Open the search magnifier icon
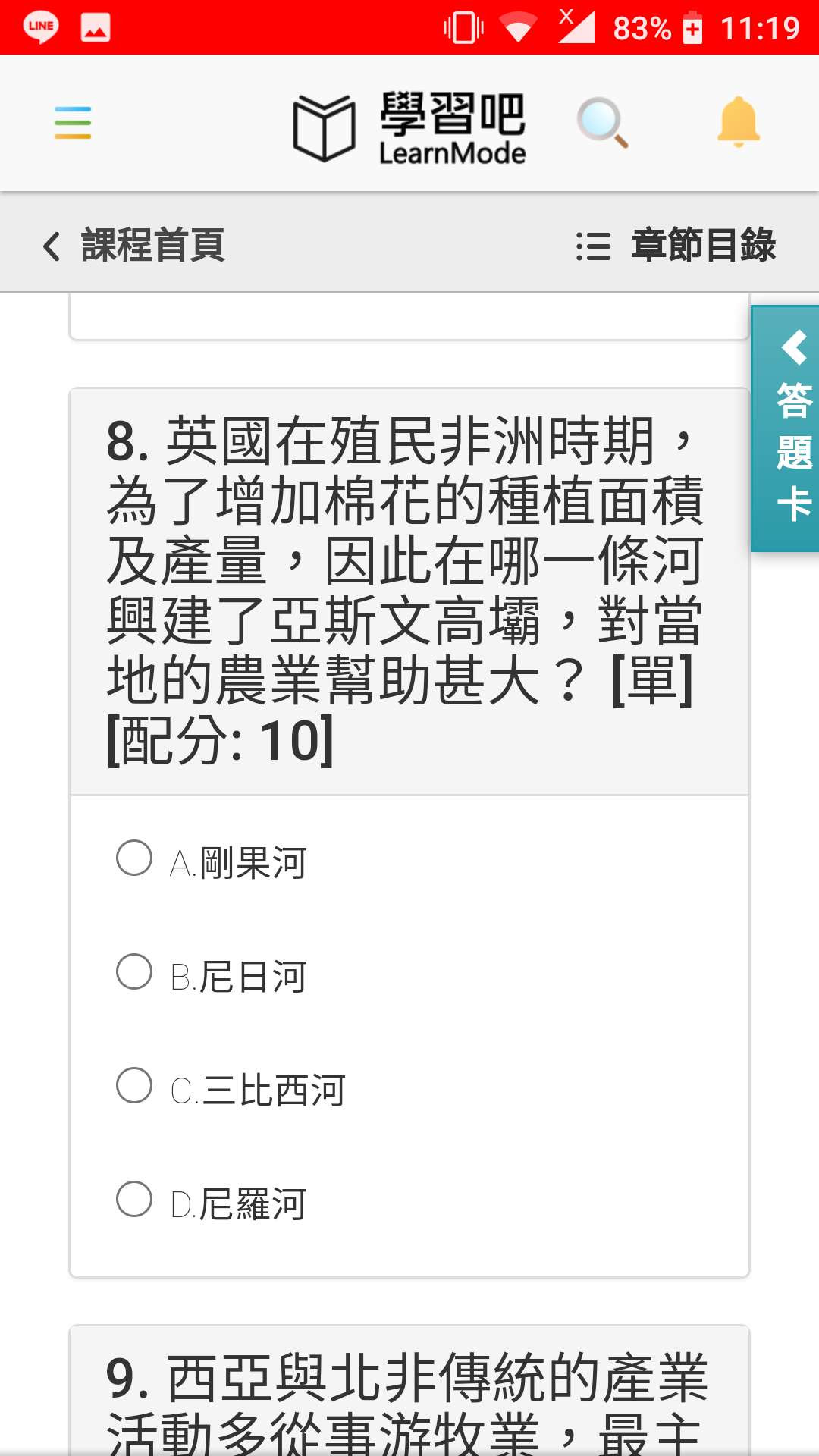Viewport: 819px width, 1456px height. tap(602, 123)
